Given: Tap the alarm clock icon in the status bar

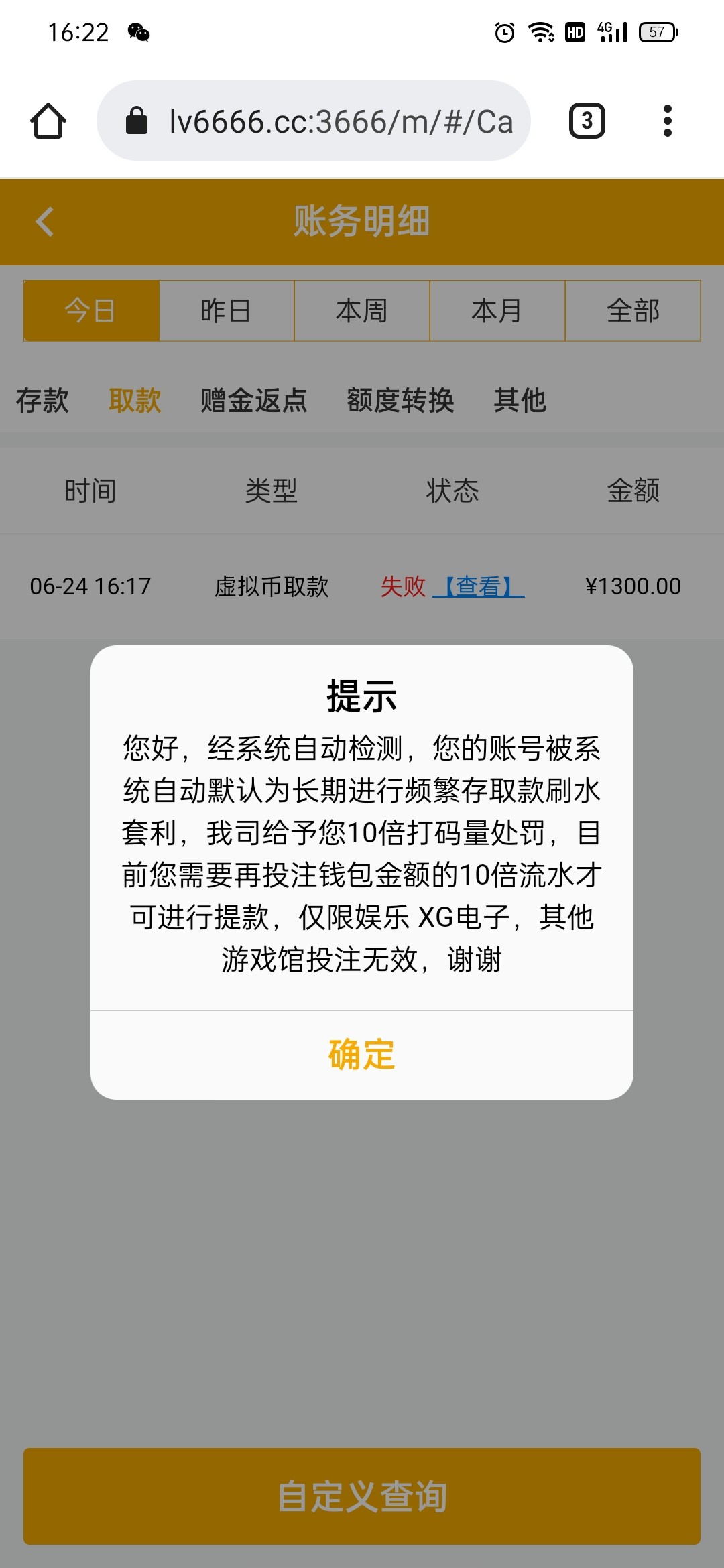Looking at the screenshot, I should click(503, 30).
